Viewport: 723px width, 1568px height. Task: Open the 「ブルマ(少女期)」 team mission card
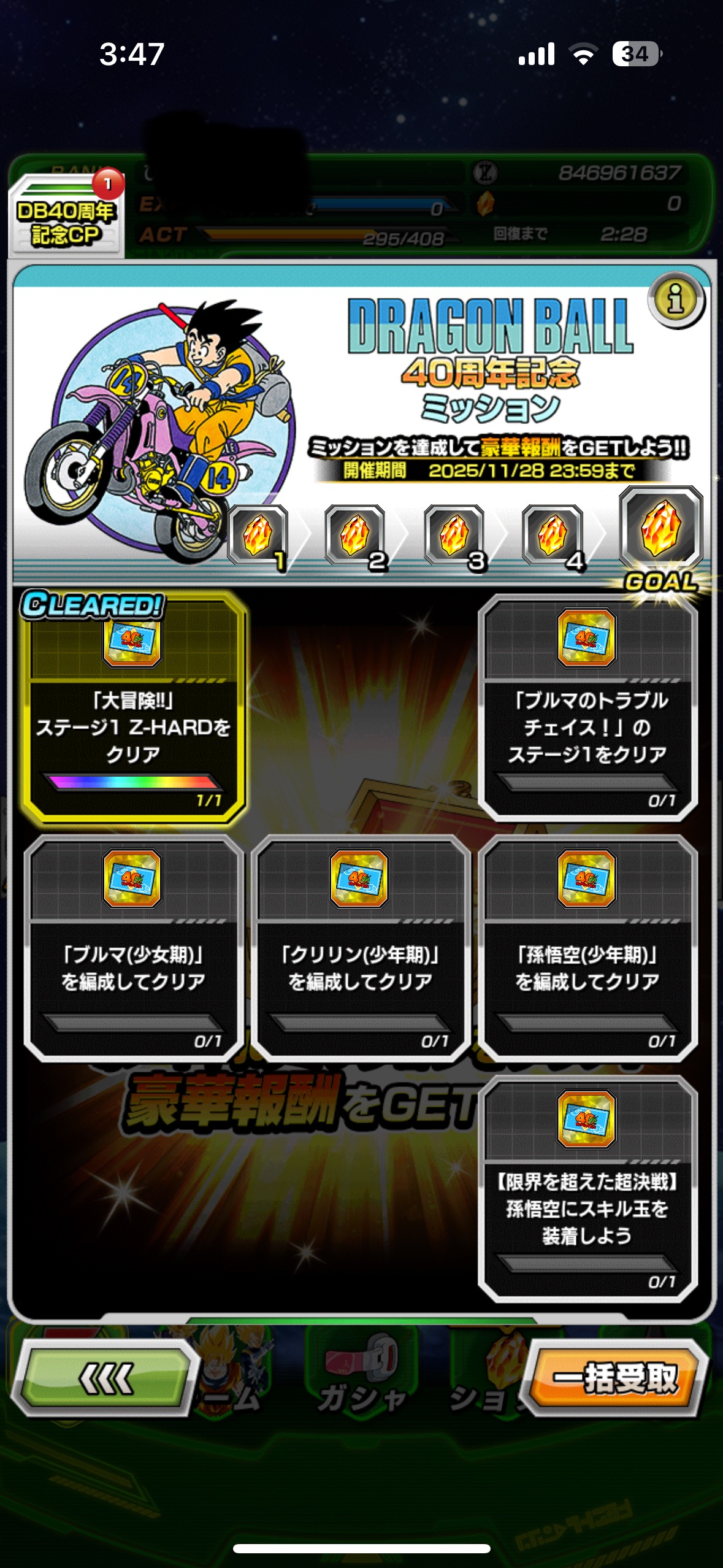(133, 948)
